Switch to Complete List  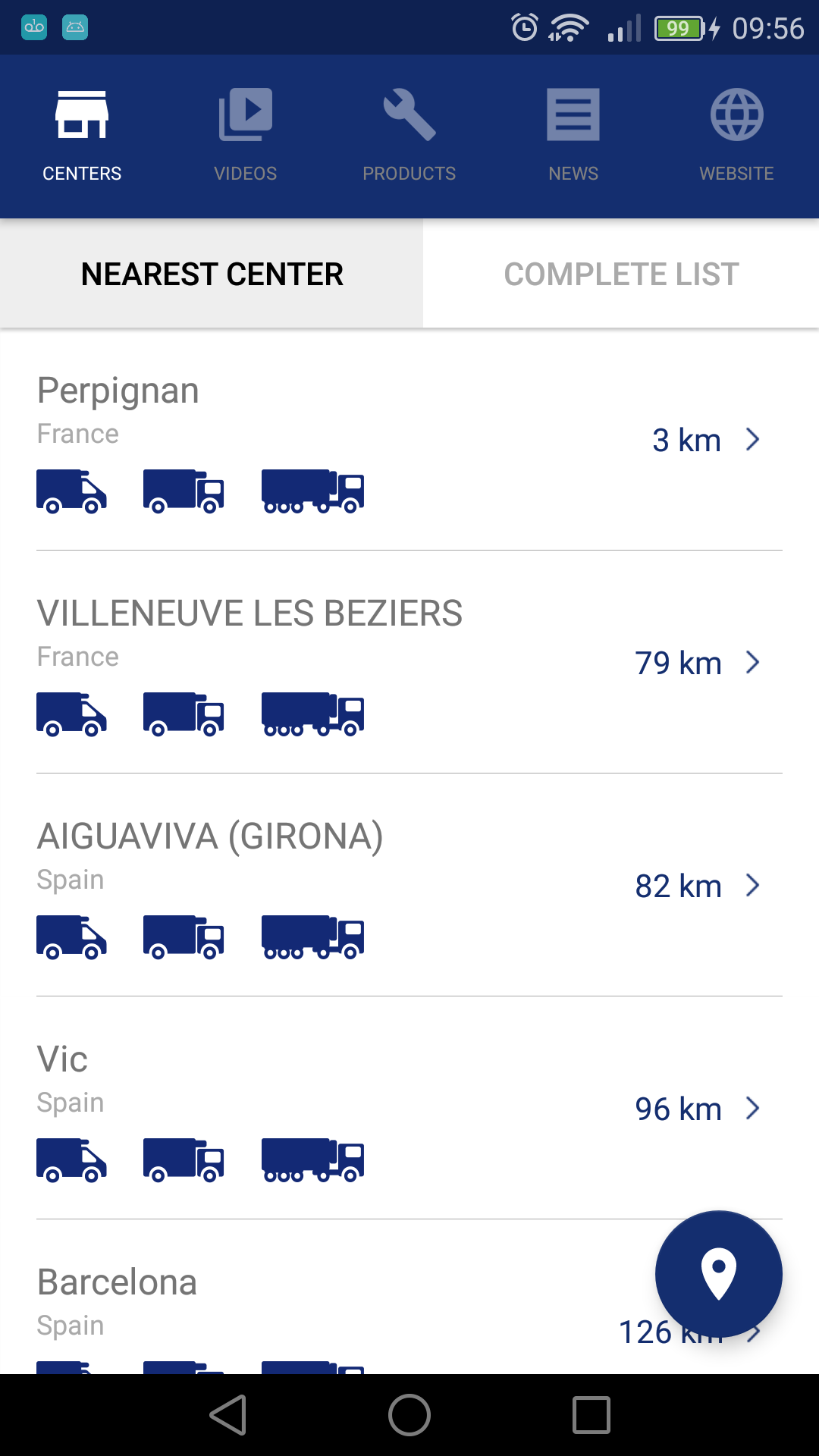(x=621, y=274)
